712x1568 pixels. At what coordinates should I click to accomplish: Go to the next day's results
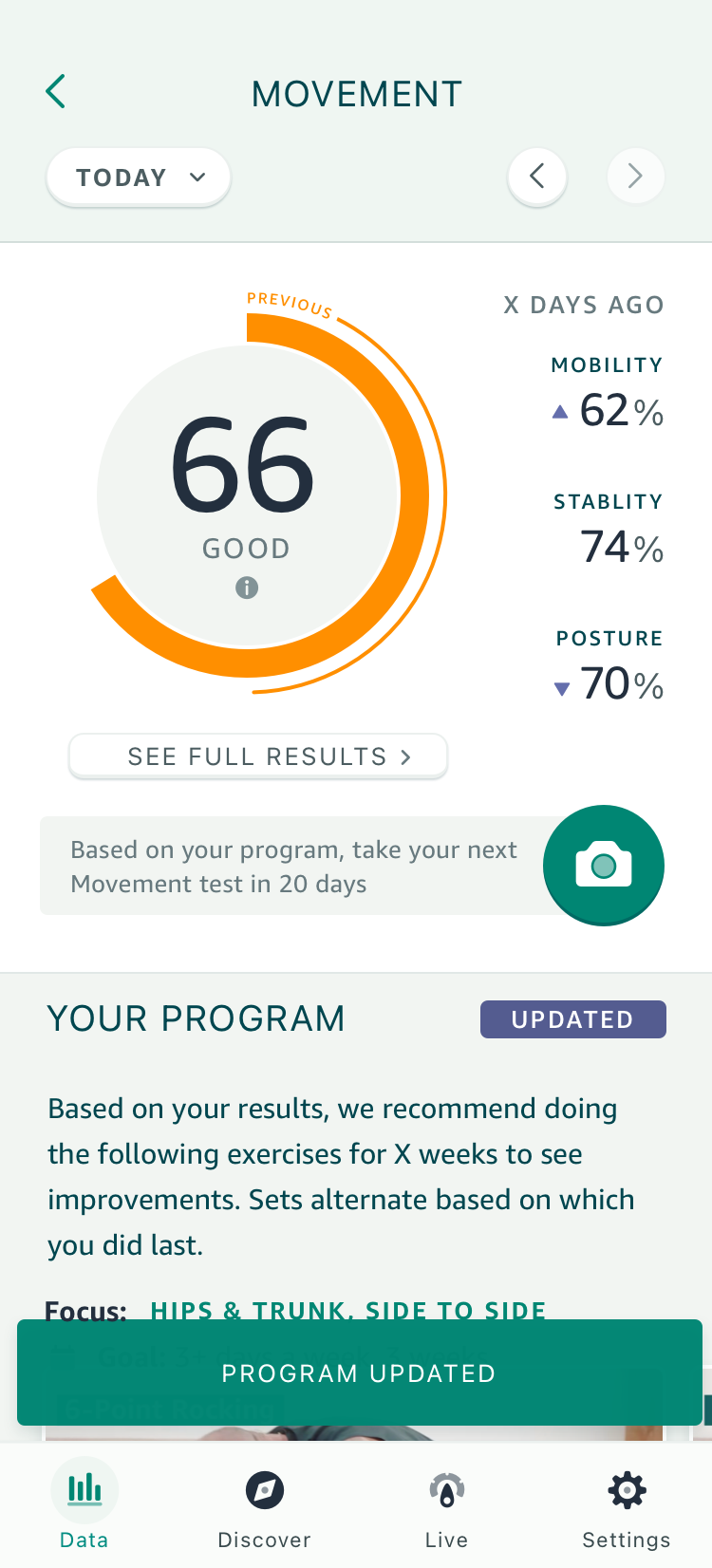pos(635,176)
